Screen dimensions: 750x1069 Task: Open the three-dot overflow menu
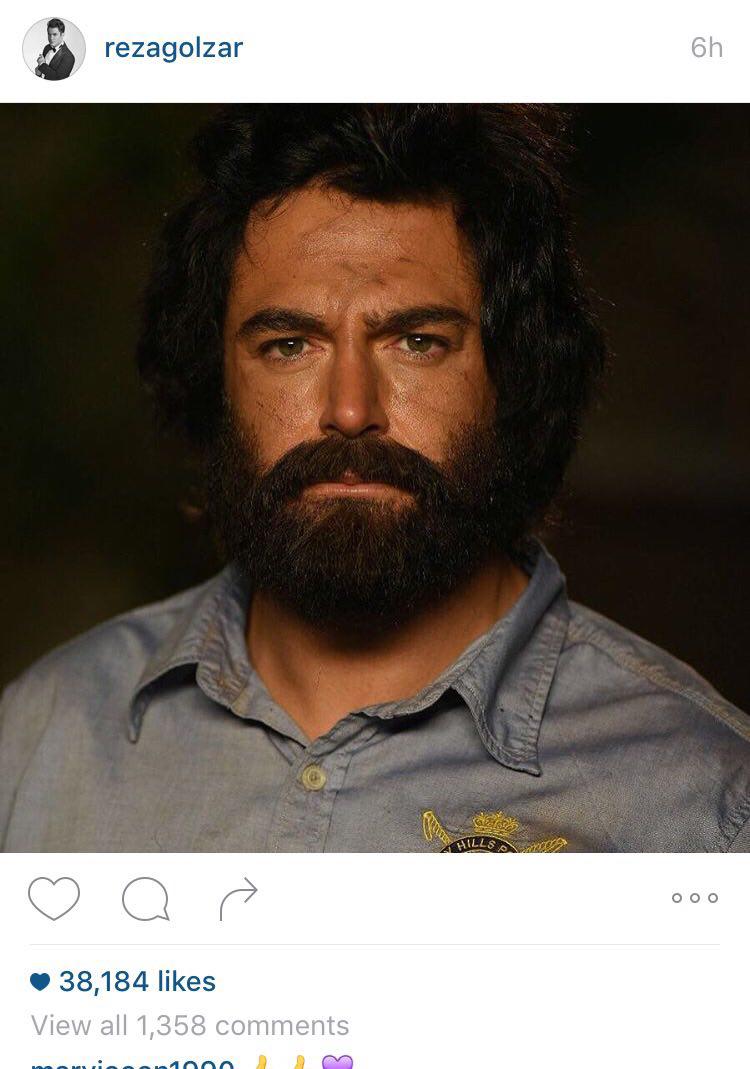695,898
